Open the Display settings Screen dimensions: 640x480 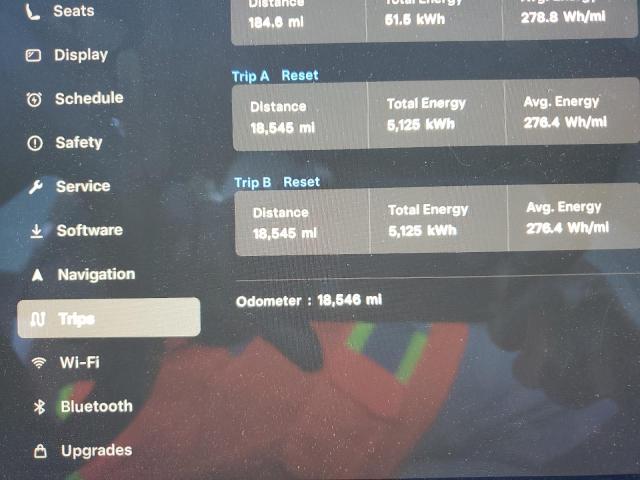pyautogui.click(x=80, y=55)
